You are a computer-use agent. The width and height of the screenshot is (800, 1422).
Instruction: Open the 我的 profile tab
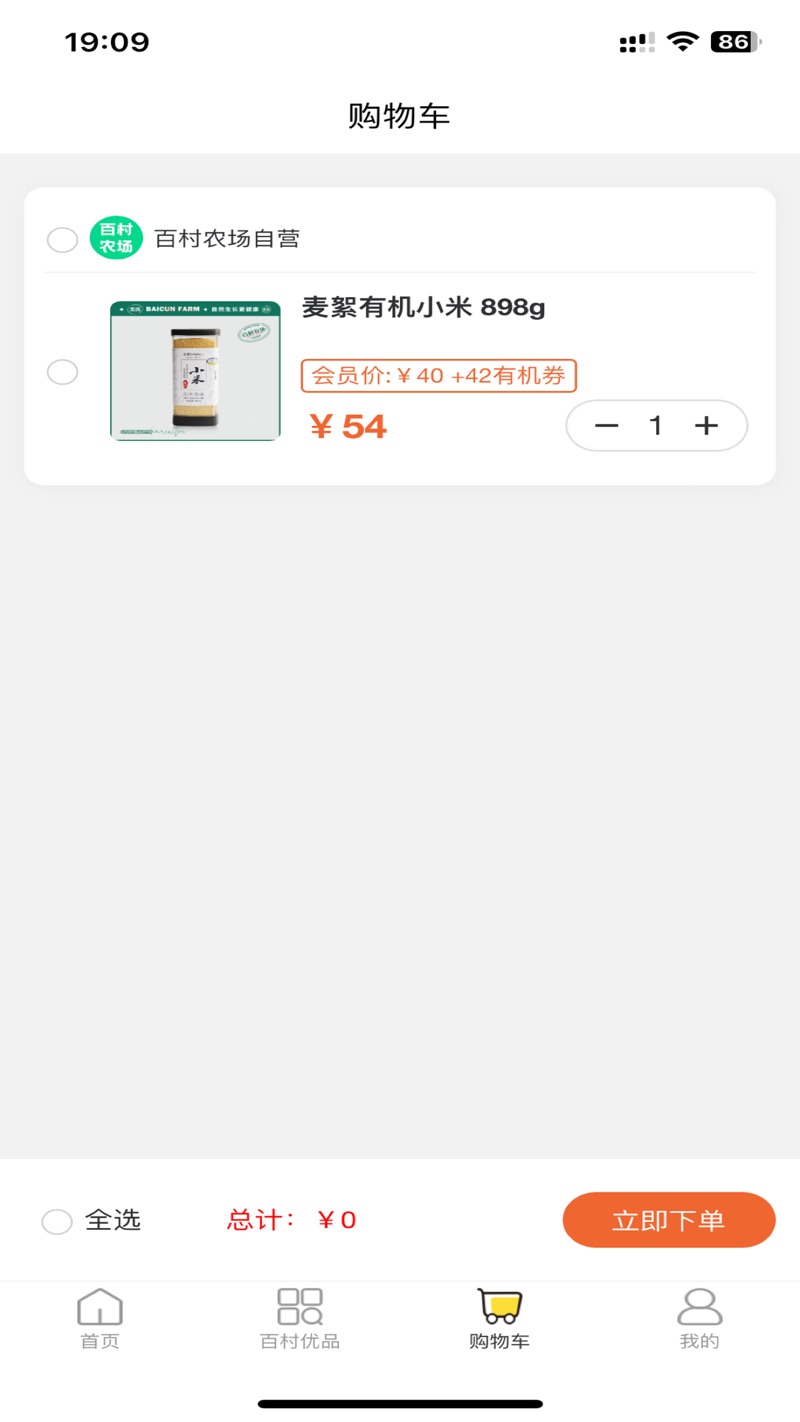[699, 1319]
